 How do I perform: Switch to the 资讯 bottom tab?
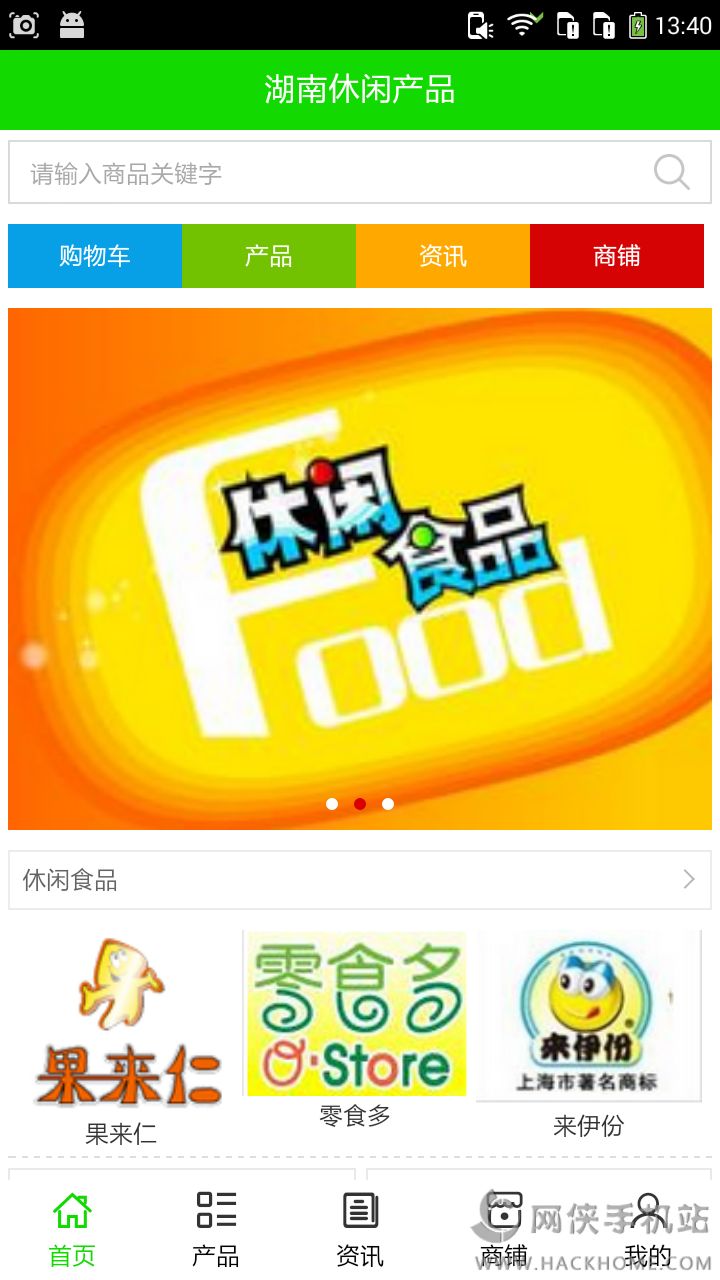click(360, 1228)
